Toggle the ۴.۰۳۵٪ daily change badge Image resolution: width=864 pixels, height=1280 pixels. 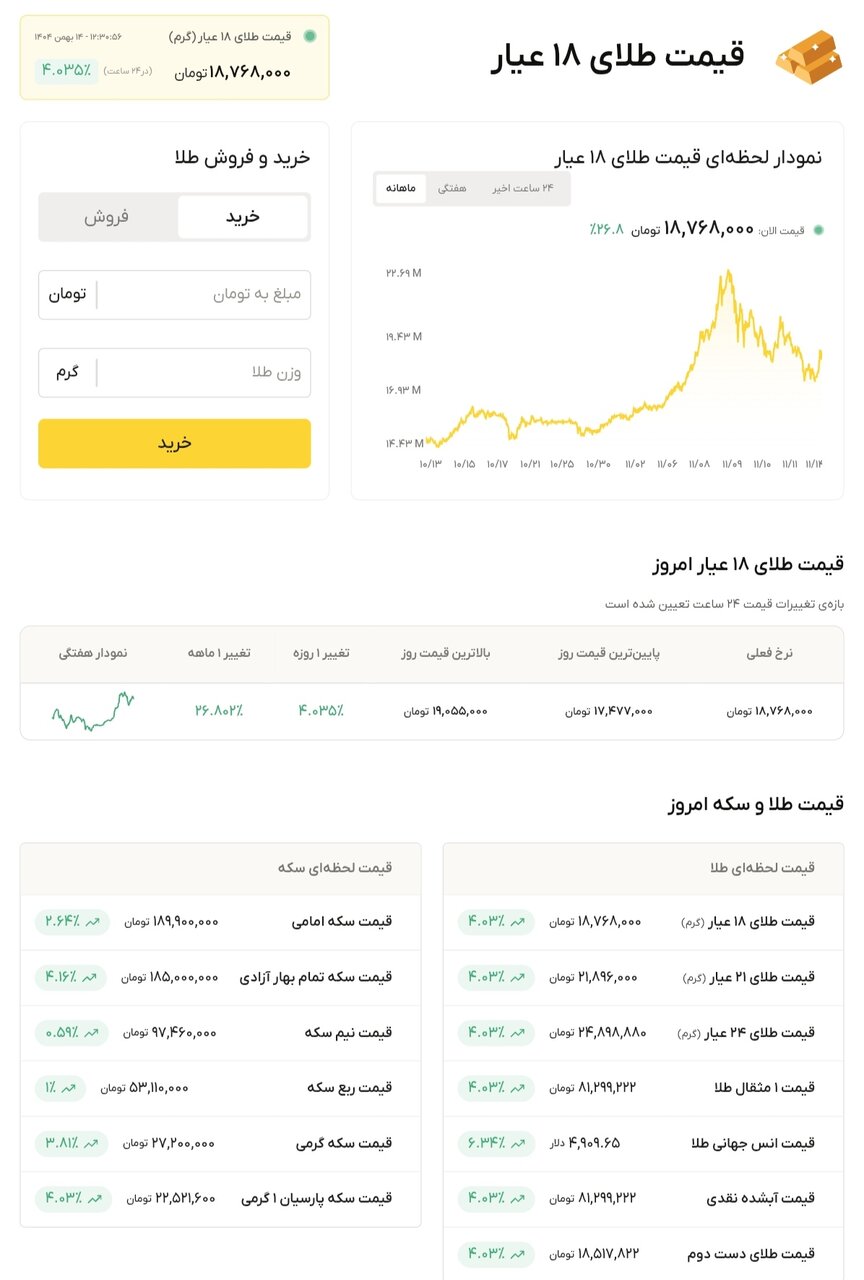[65, 70]
